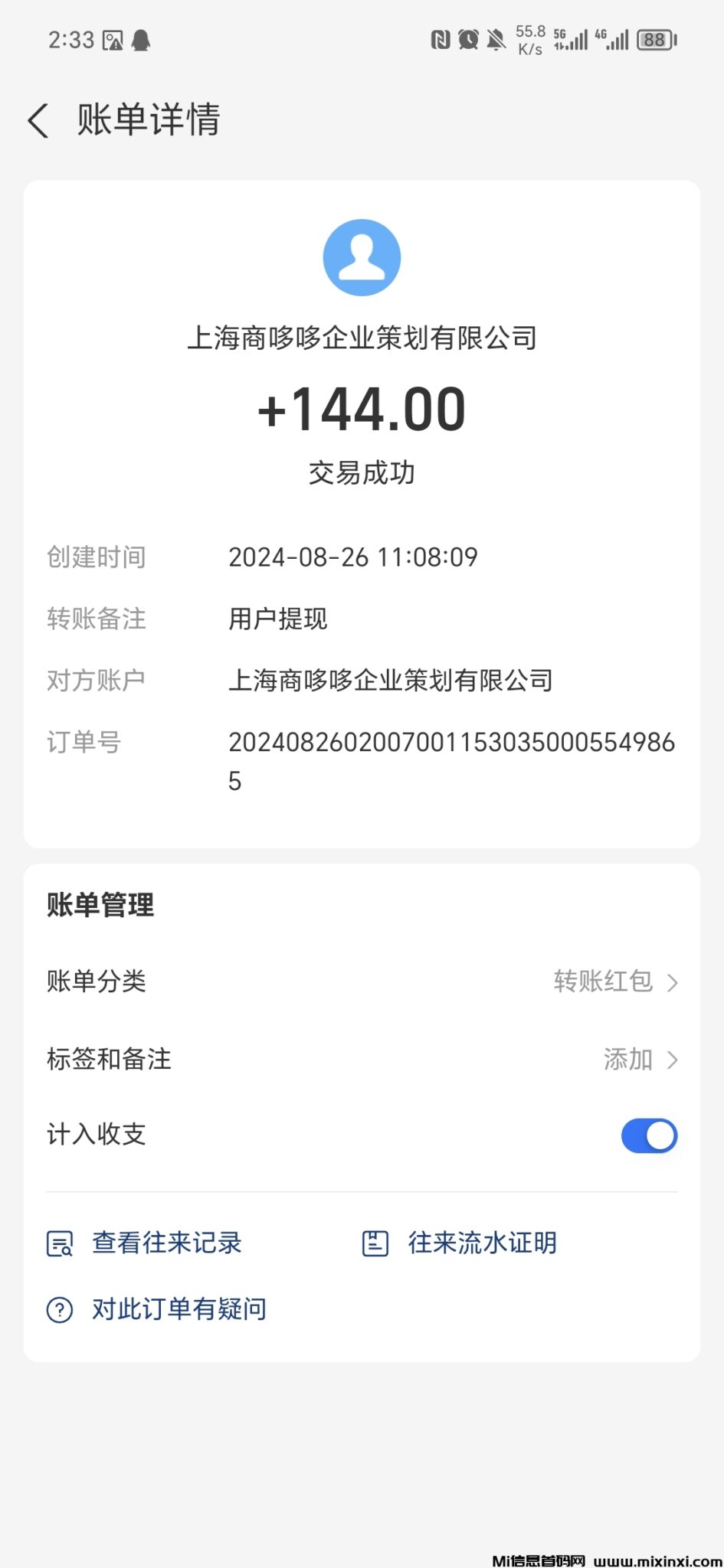
Task: Tap the question mark icon beside 对此订单有疑问
Action: 60,1309
